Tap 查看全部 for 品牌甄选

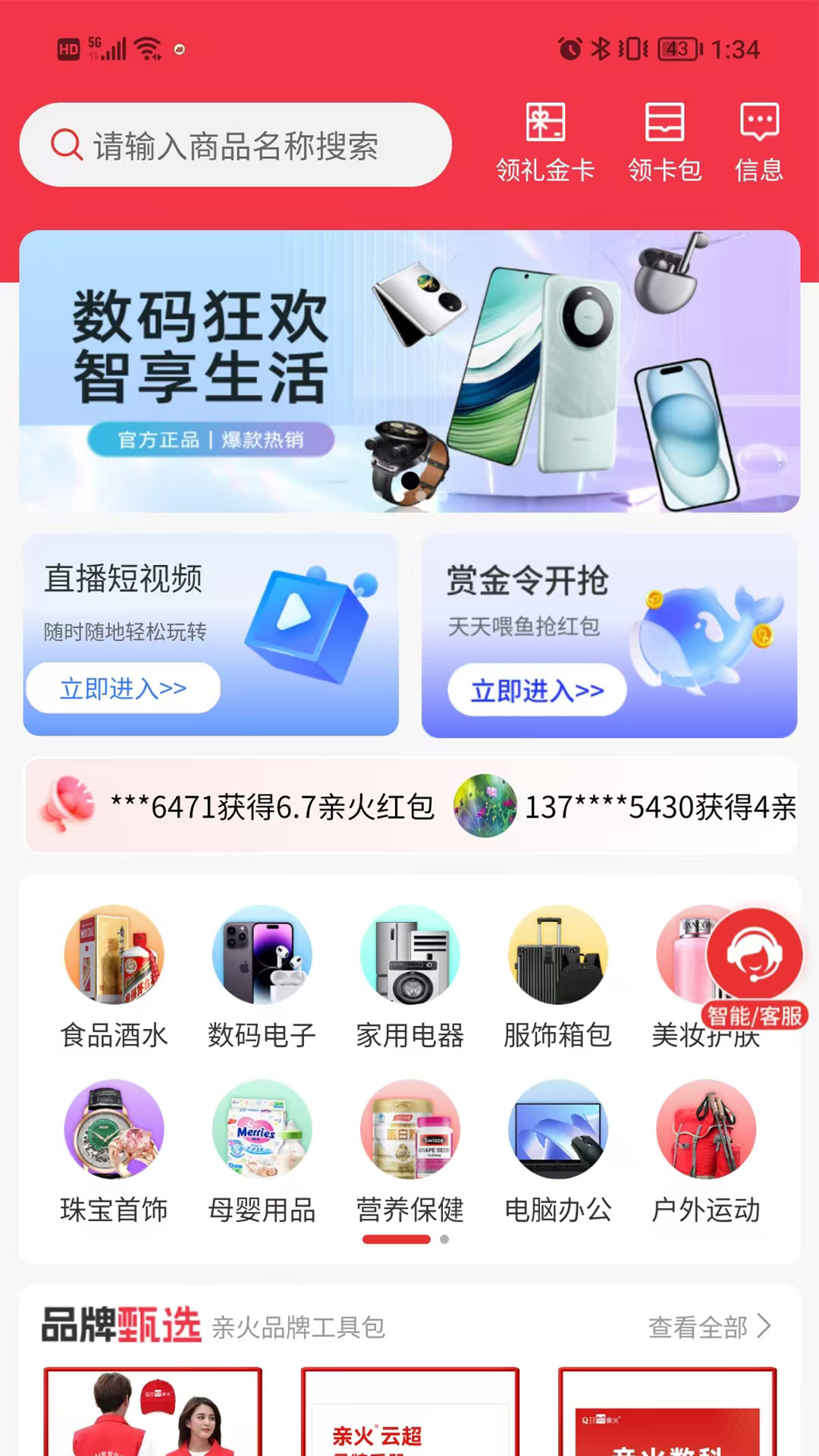[x=709, y=1327]
